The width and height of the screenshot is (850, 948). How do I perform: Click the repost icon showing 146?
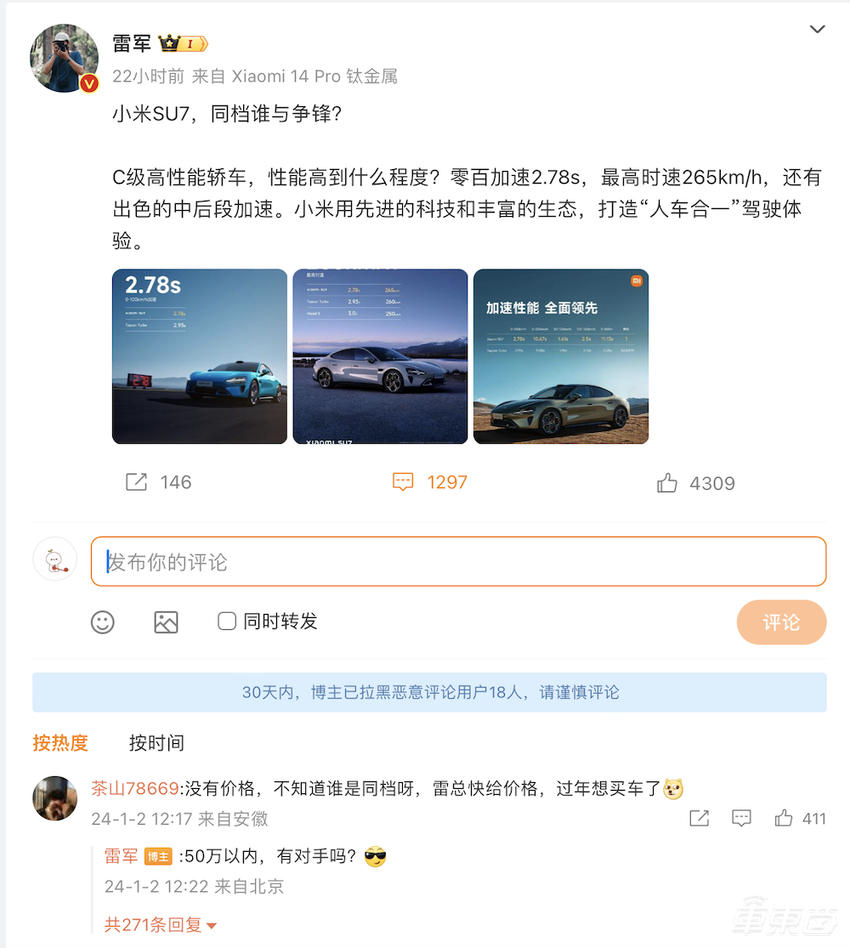[x=136, y=482]
